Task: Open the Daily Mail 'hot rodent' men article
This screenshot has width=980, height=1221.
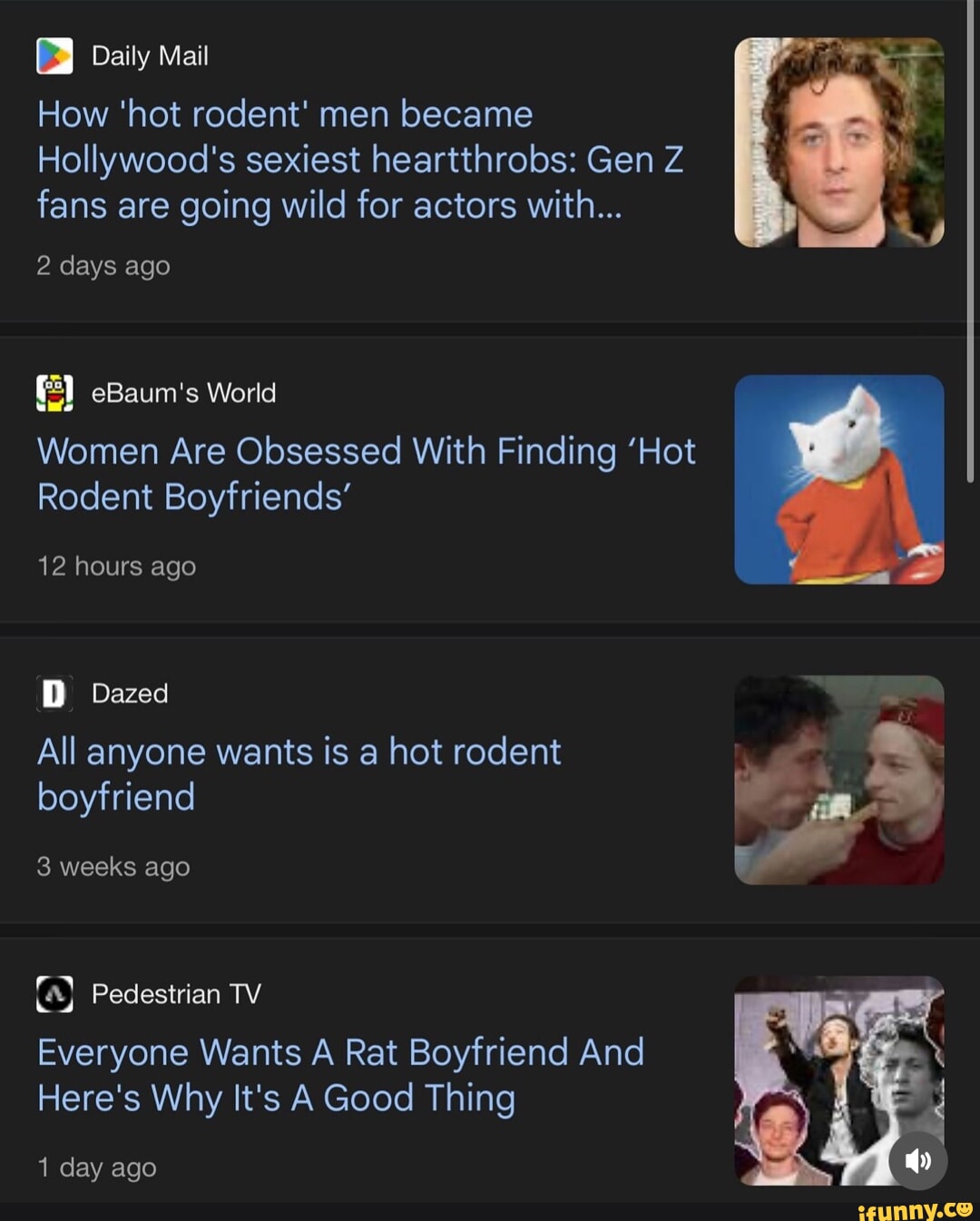Action: coord(360,160)
